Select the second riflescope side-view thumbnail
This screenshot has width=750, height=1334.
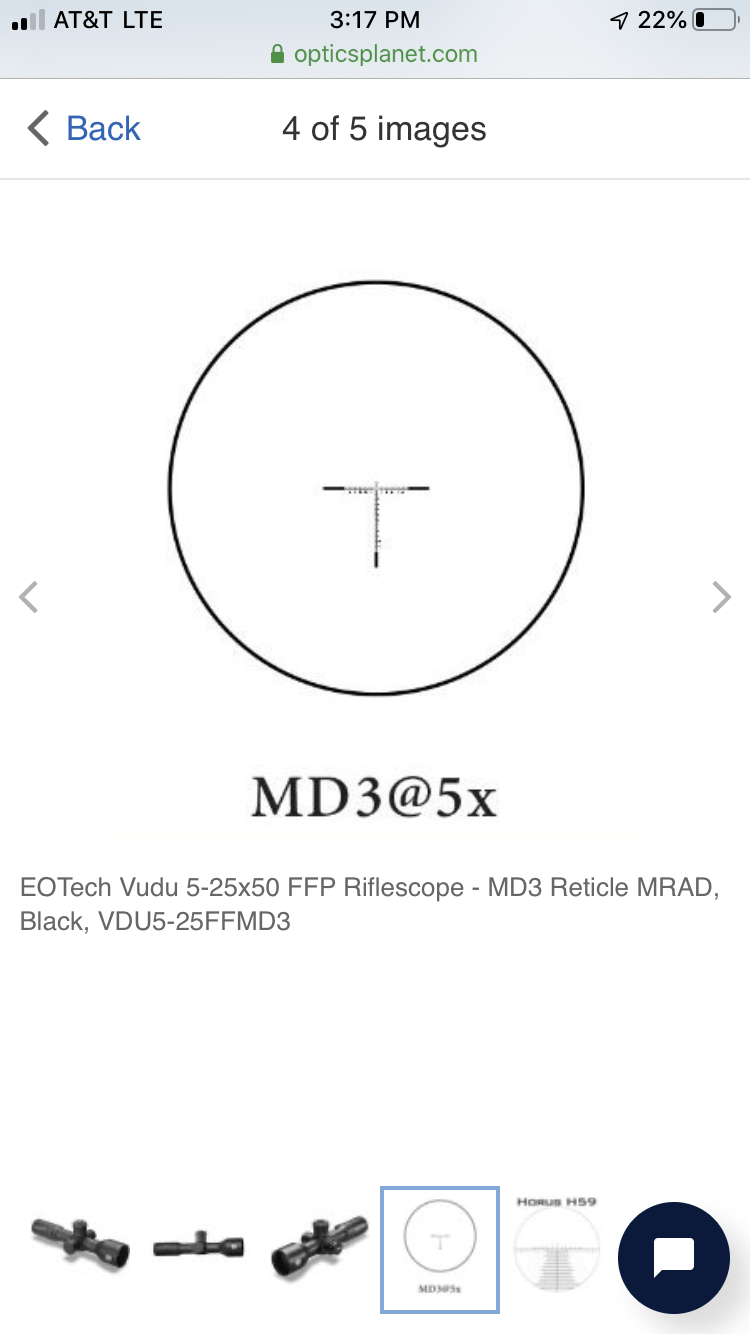pyautogui.click(x=198, y=1247)
